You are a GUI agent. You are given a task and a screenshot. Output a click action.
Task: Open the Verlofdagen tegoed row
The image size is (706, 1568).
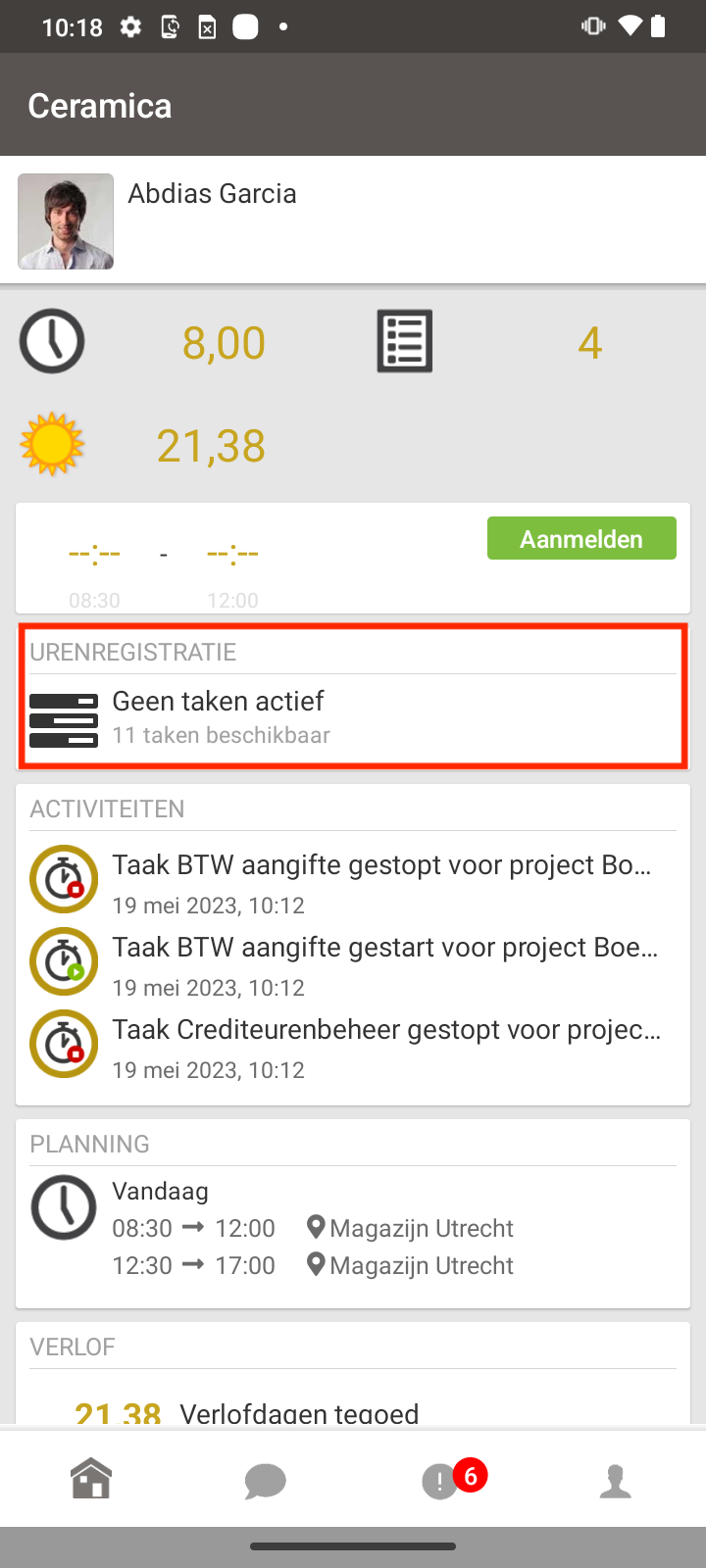point(353,1411)
